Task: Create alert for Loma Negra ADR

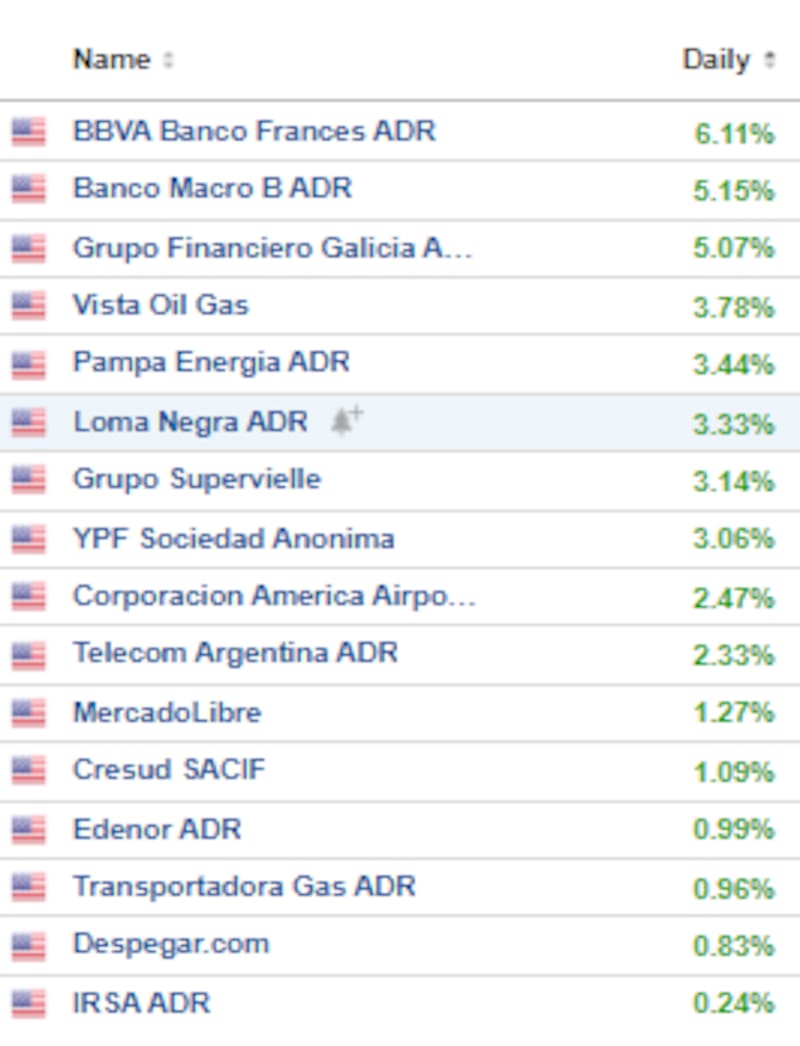Action: coord(347,421)
